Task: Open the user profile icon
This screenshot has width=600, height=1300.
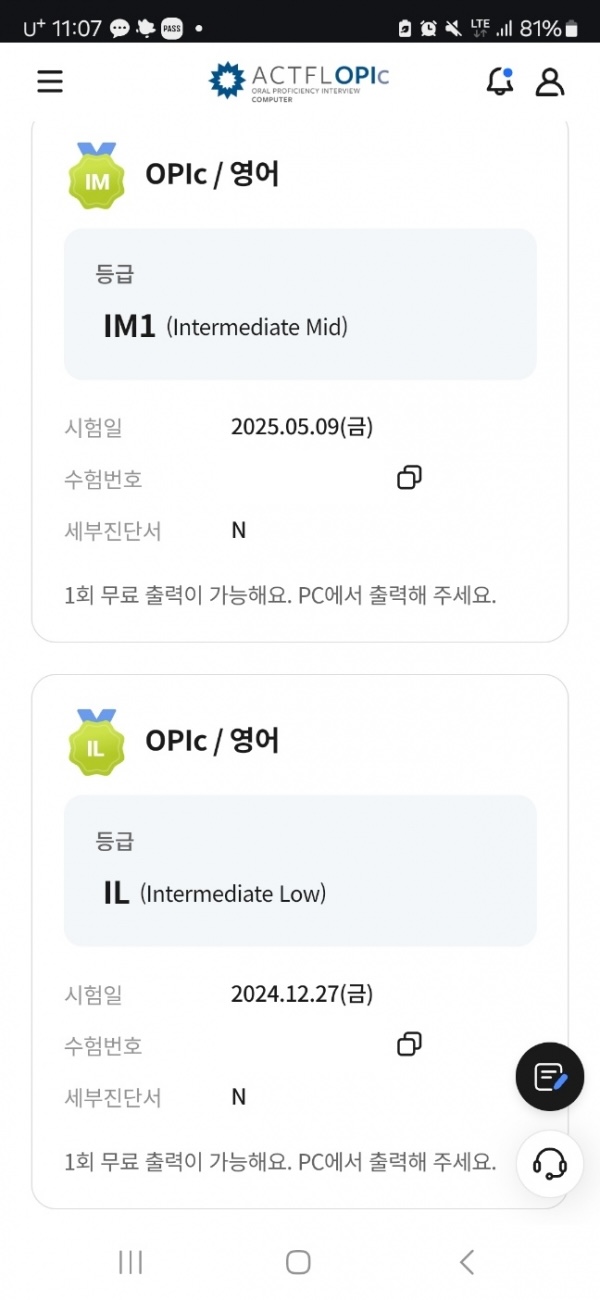Action: pos(549,82)
